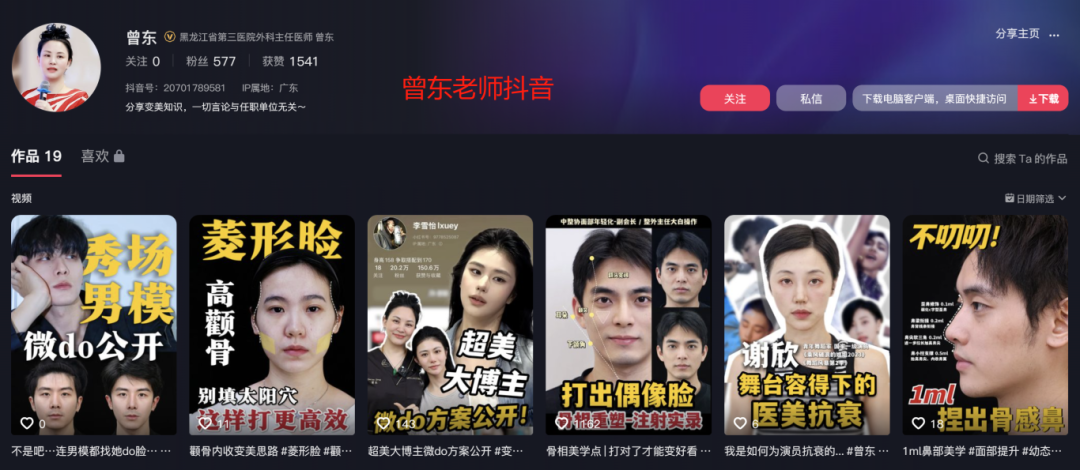Screen dimensions: 1080x470
Task: Play the 秀场男模 微do公开 video
Action: click(94, 325)
